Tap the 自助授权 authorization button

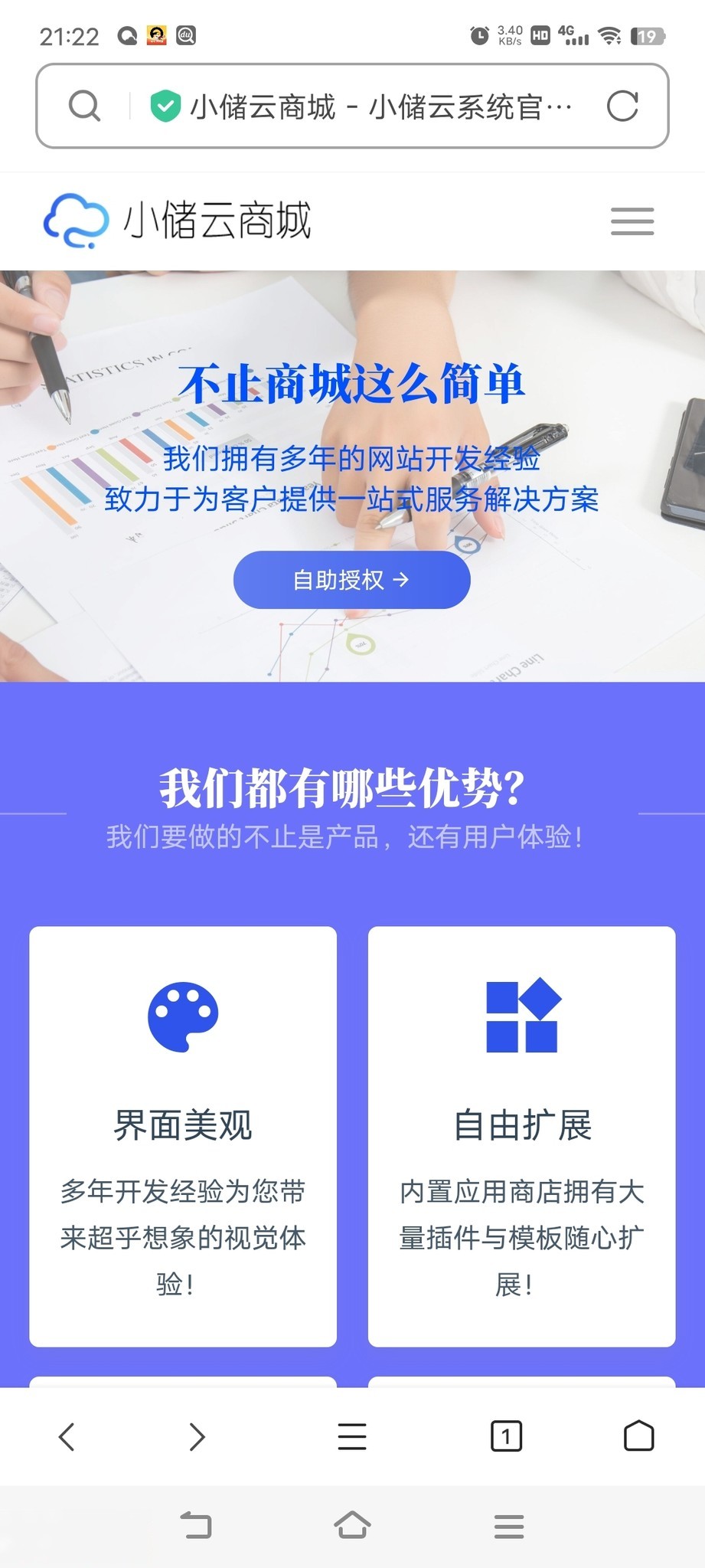[351, 580]
